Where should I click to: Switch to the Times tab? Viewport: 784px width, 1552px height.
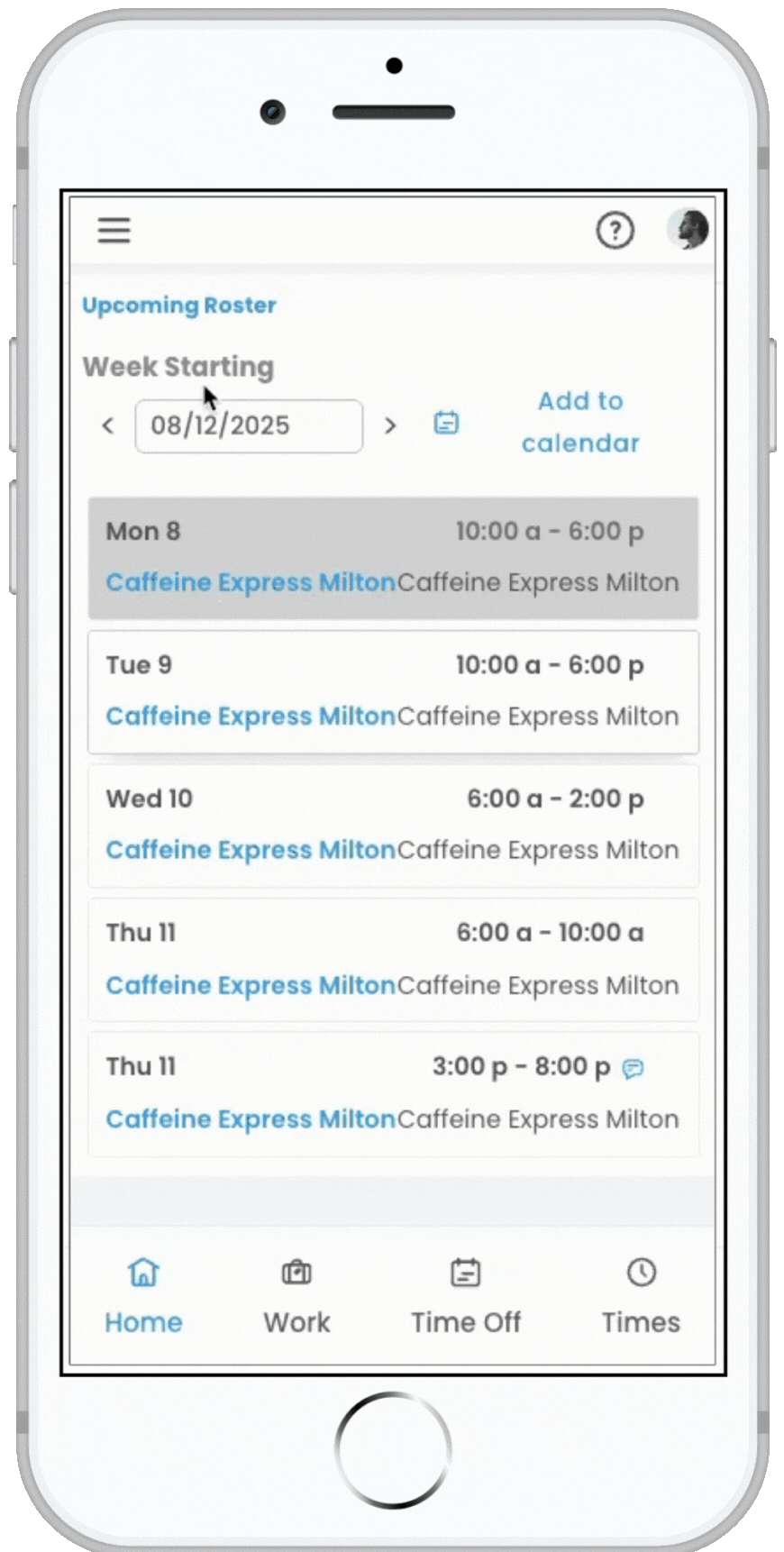coord(641,1297)
